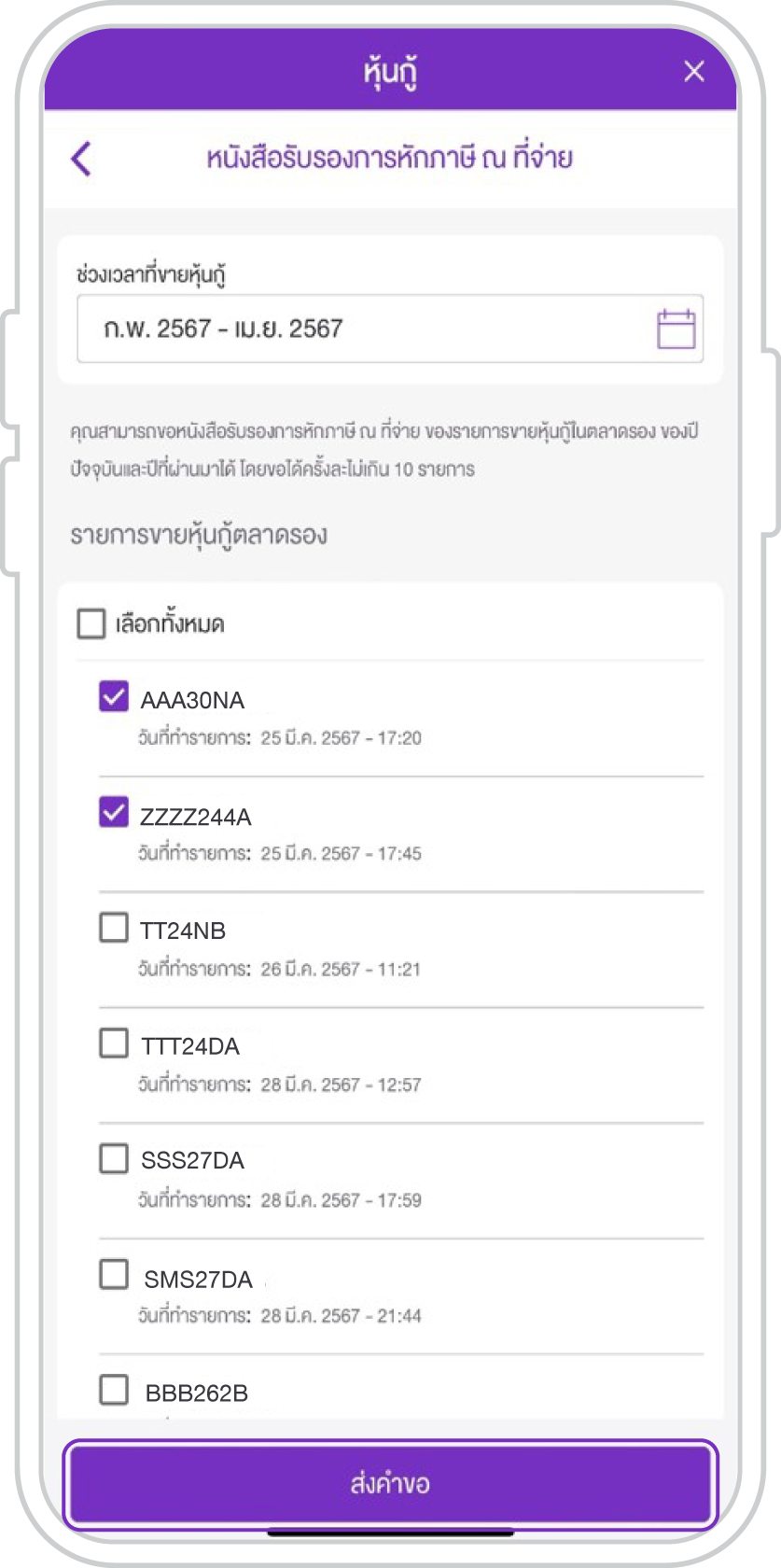Submit with the ส่งคำขอ button
This screenshot has height=1568, width=781.
tap(390, 1484)
